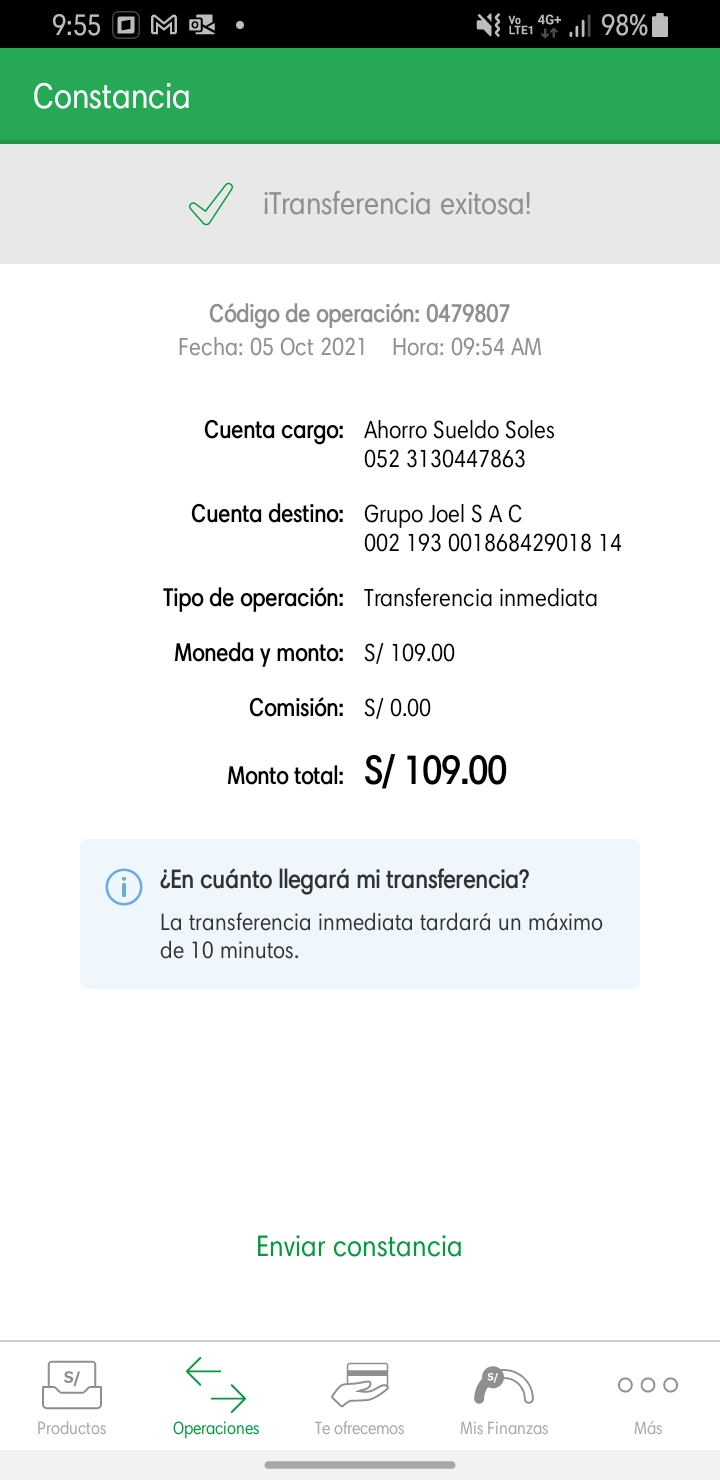
Task: Go to the Te ofrecemos tab
Action: tap(360, 1397)
